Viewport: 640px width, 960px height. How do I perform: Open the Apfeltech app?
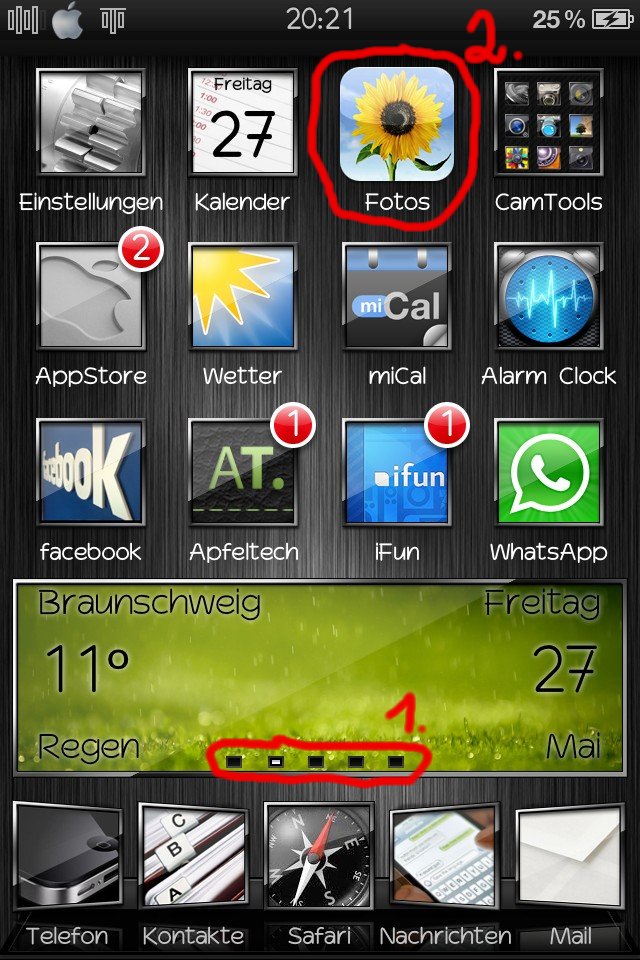tap(243, 472)
